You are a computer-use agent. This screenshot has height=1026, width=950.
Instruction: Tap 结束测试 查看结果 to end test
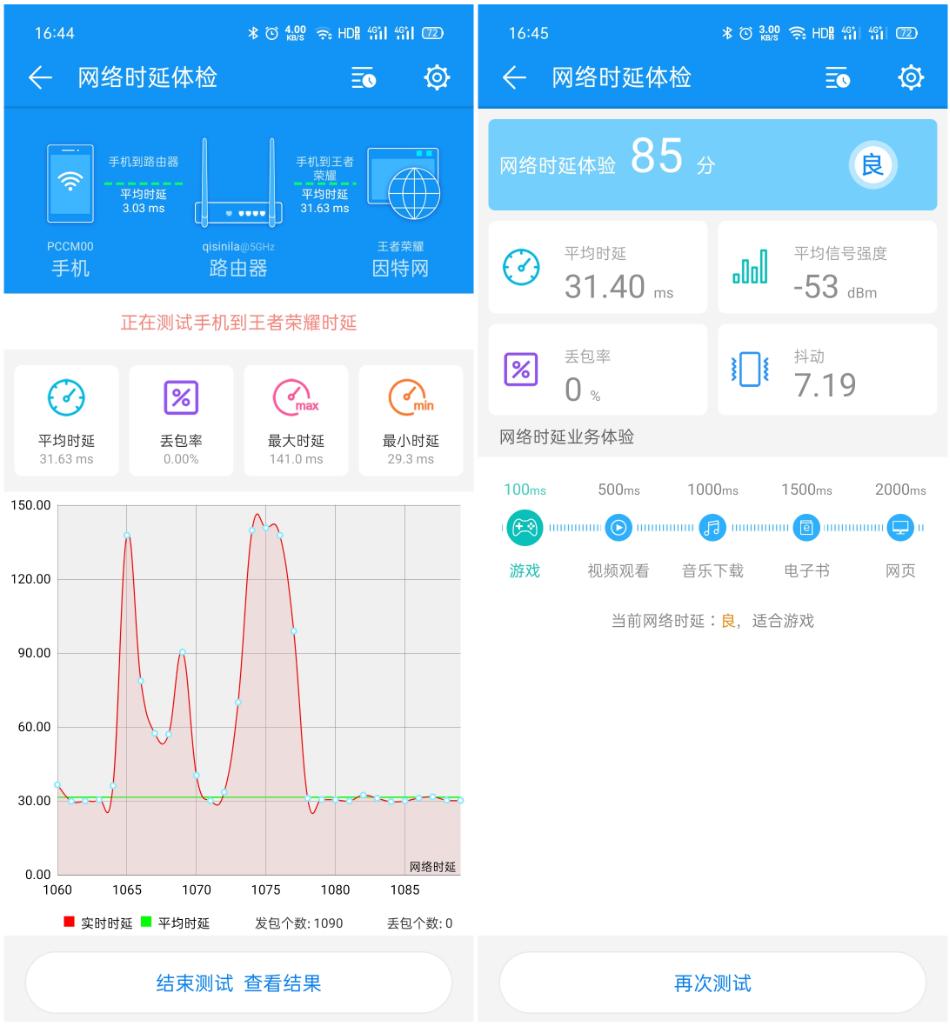pyautogui.click(x=238, y=982)
